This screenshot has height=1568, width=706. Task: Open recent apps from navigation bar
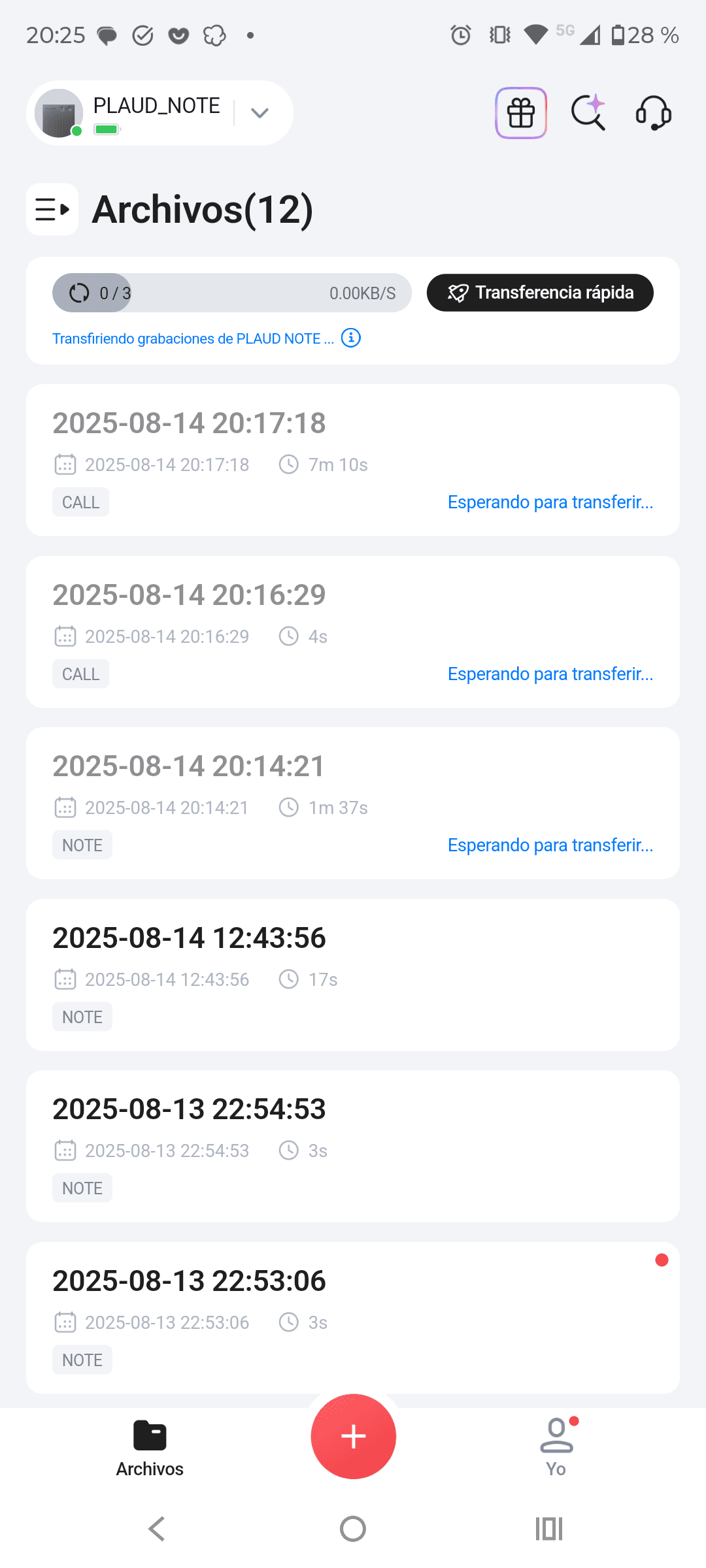[549, 1529]
